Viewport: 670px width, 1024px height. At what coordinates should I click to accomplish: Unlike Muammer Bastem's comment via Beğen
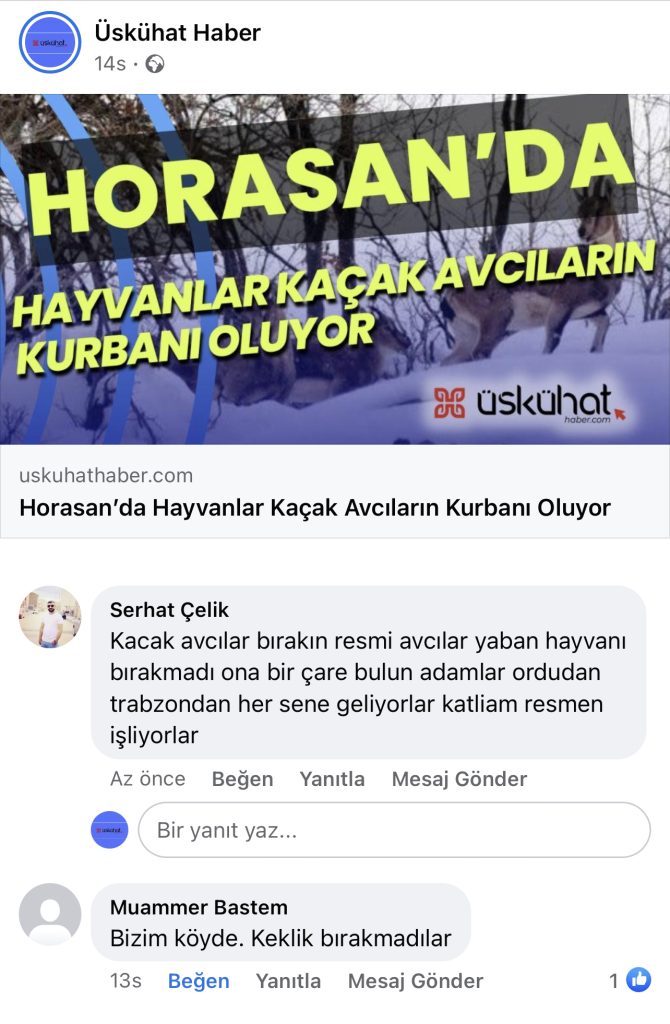[x=198, y=981]
